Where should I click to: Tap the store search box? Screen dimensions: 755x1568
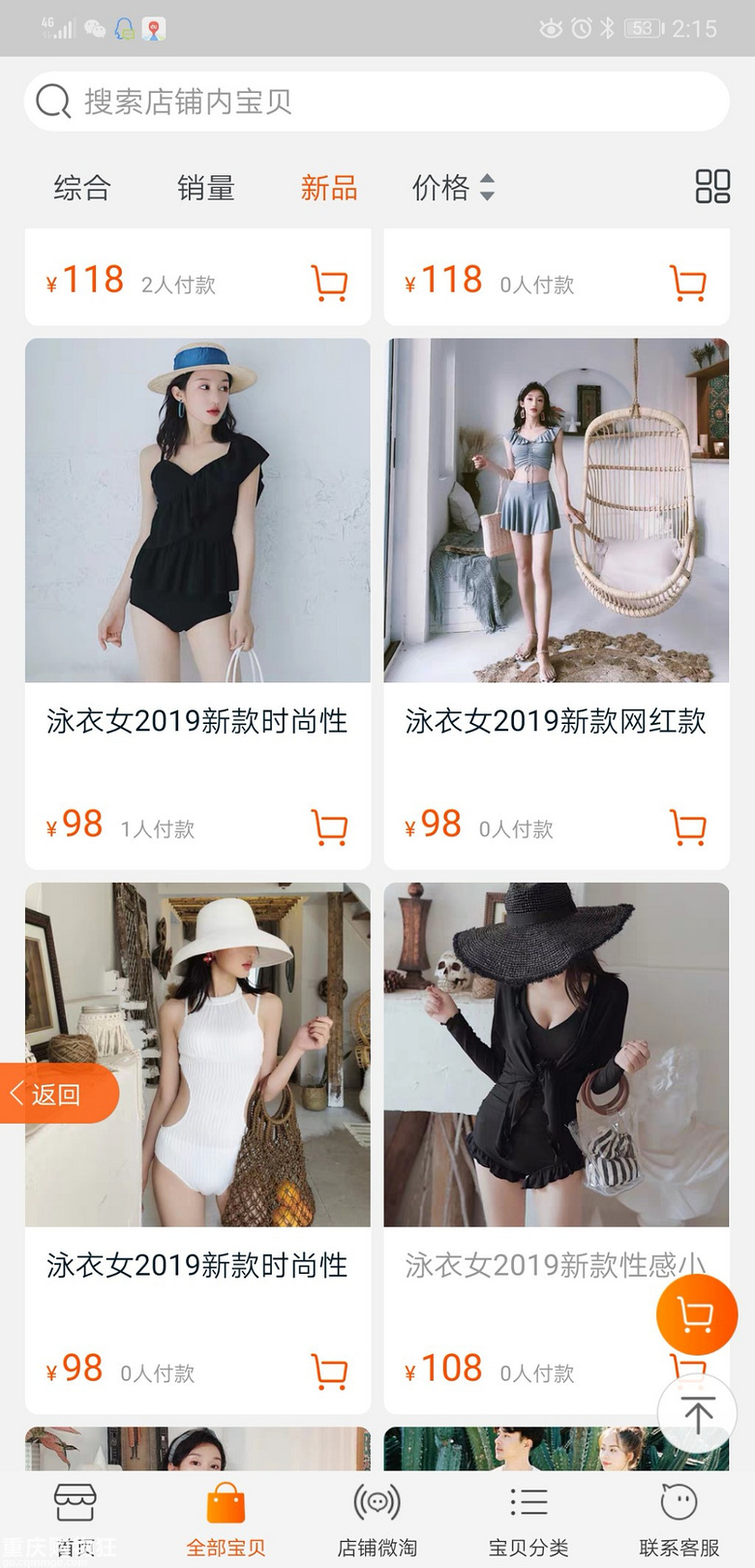(x=377, y=102)
